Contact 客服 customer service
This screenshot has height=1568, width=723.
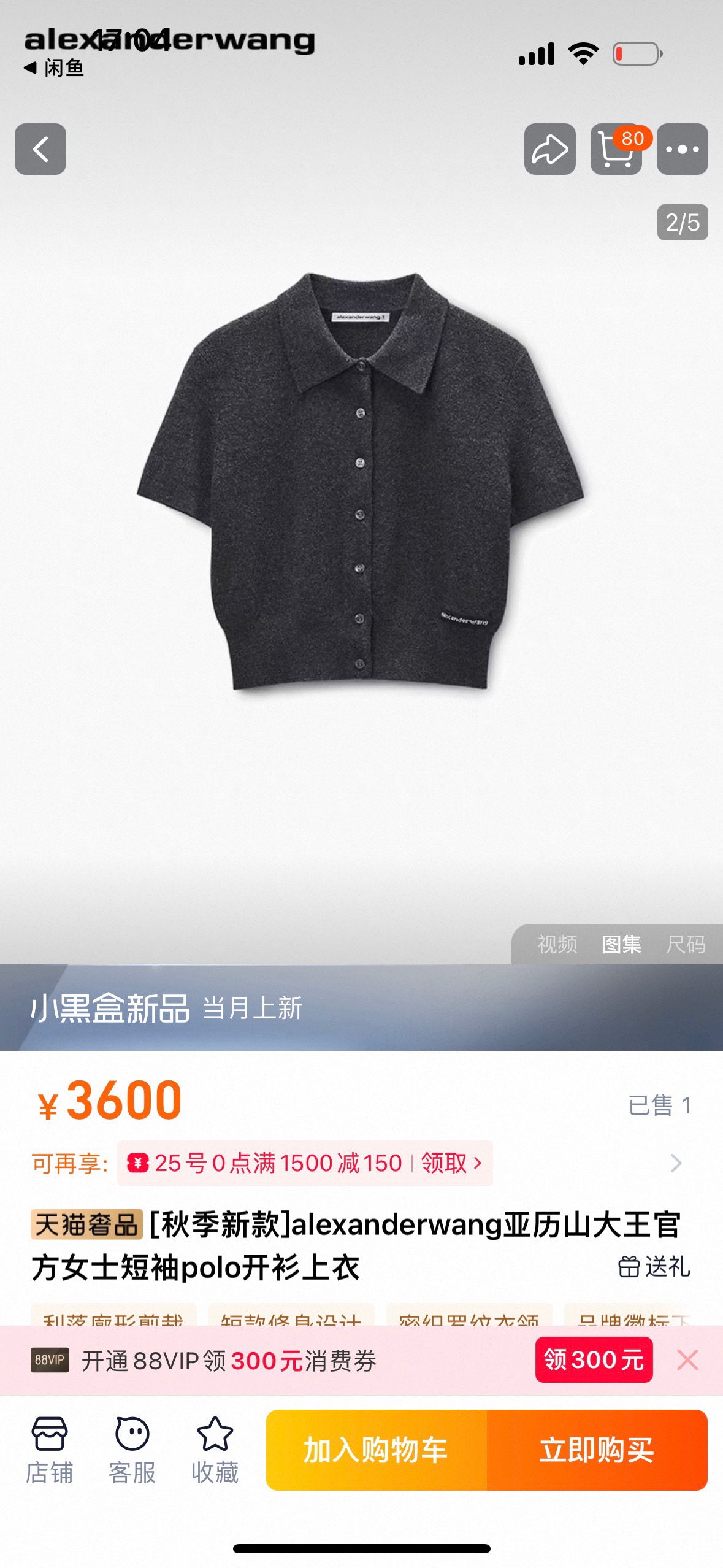(x=132, y=1450)
